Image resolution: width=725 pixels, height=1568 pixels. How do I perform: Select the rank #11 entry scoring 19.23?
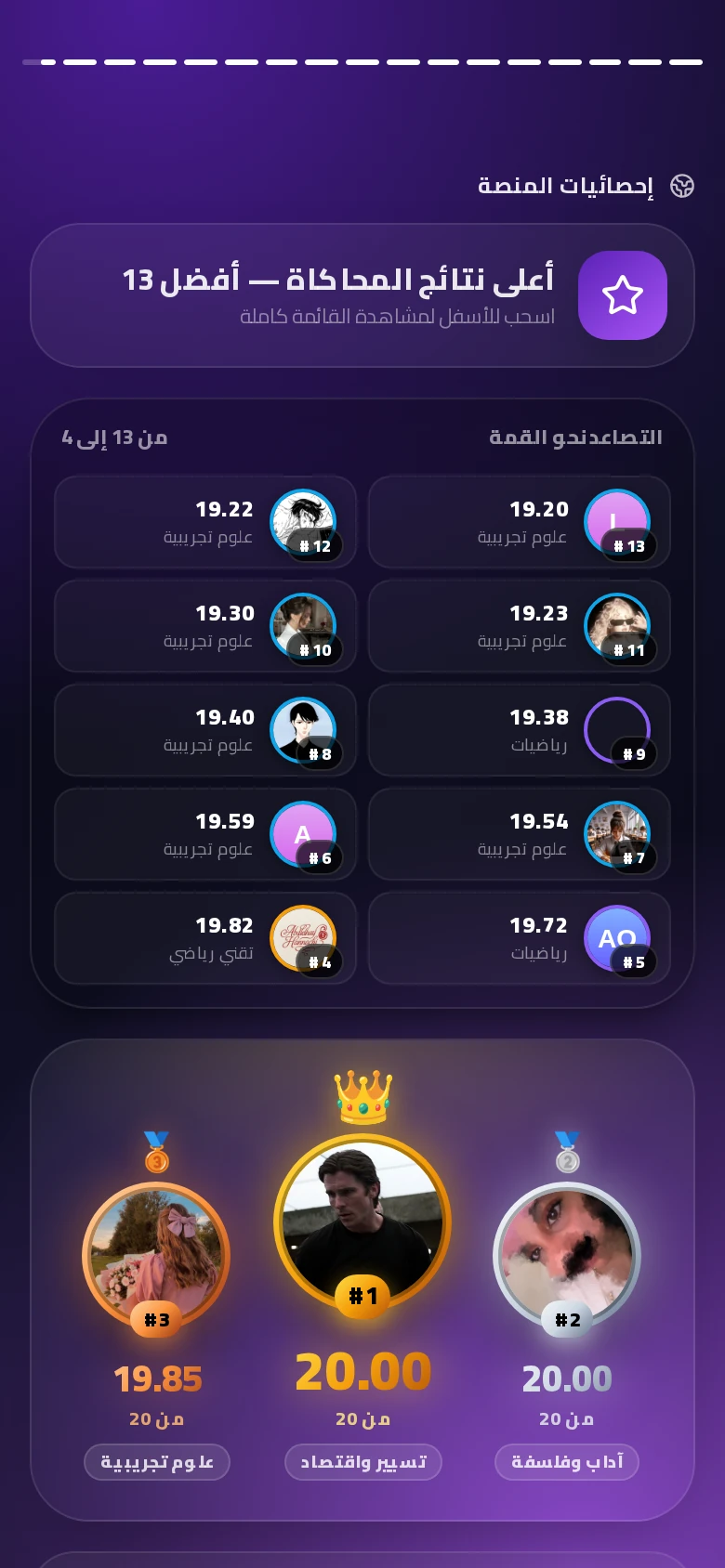pos(520,626)
